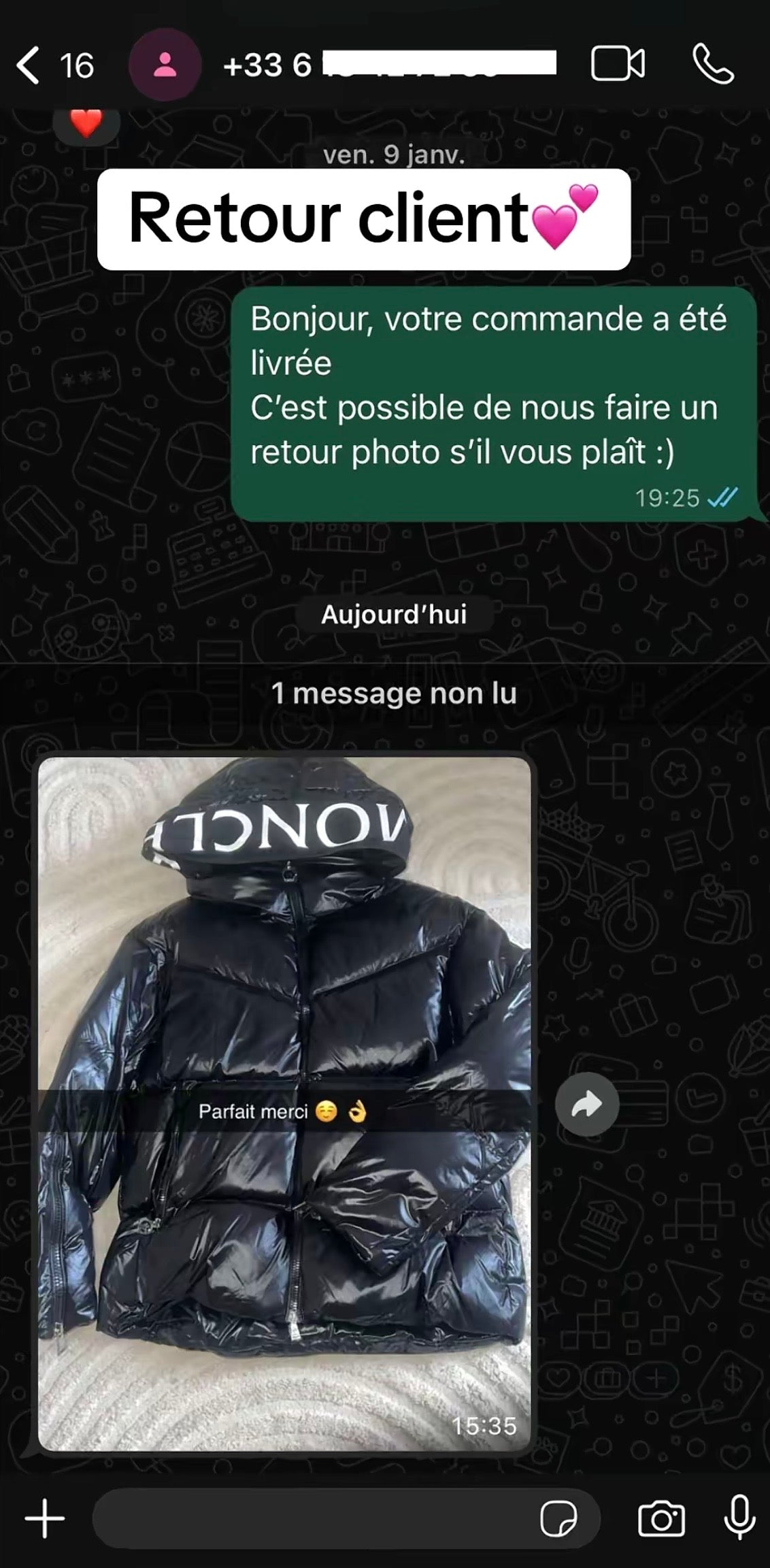This screenshot has height=1568, width=770.
Task: Go back to the chat list
Action: (29, 66)
